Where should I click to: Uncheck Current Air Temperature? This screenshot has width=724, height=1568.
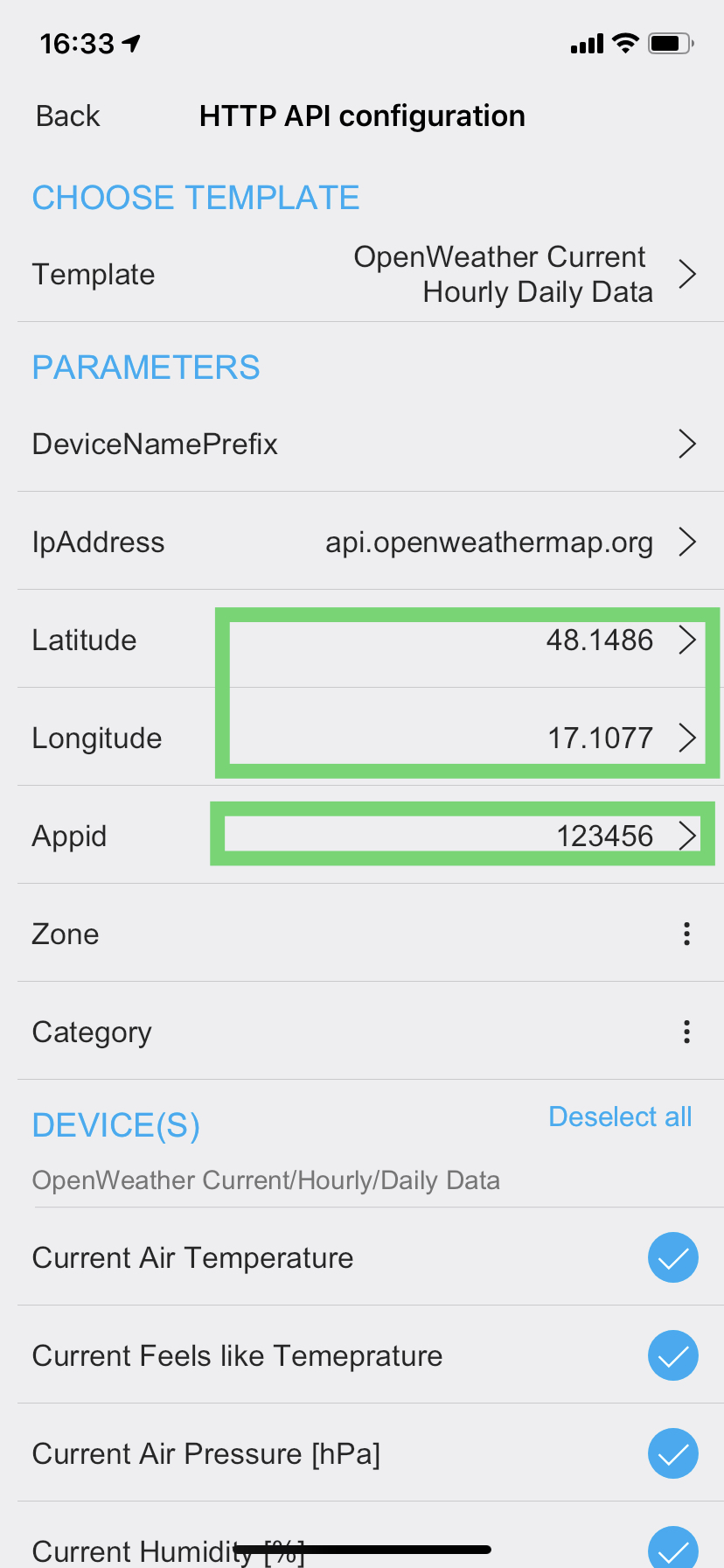tap(672, 1258)
